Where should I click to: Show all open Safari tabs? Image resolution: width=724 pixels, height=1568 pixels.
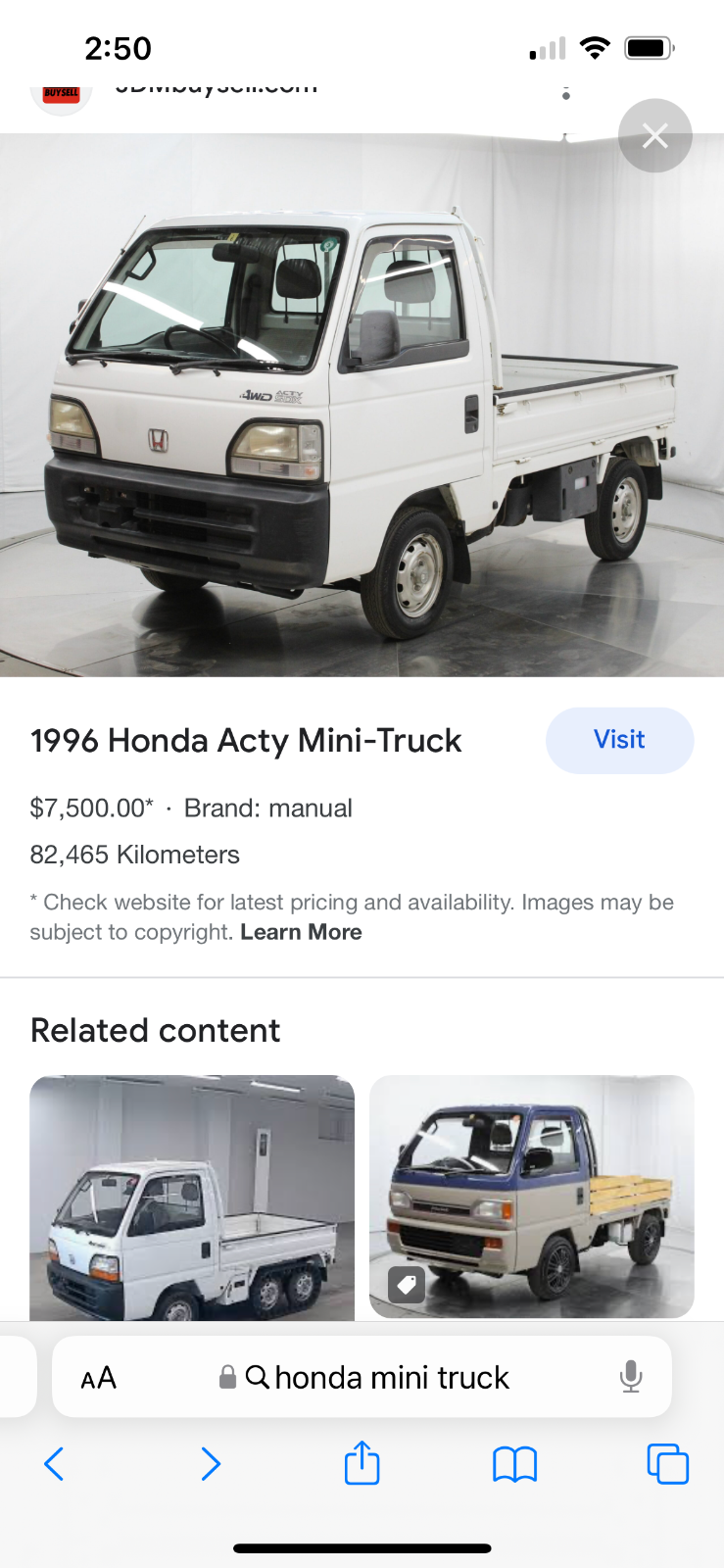point(668,1464)
